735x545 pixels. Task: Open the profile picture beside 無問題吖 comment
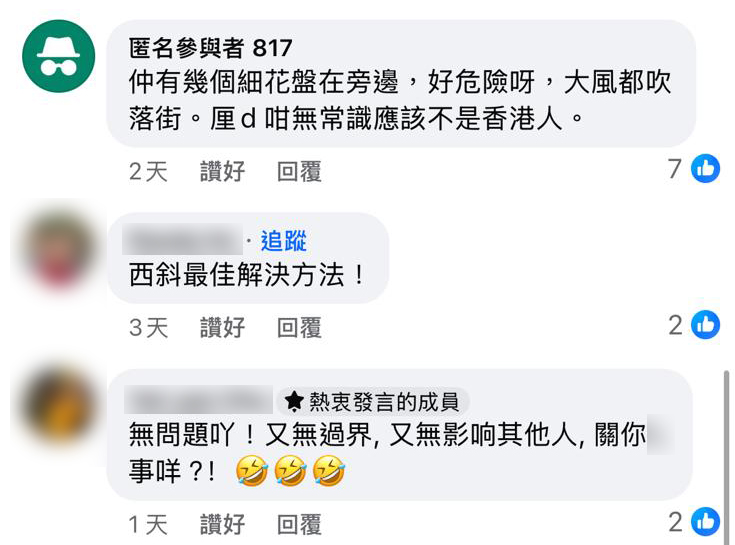click(58, 404)
